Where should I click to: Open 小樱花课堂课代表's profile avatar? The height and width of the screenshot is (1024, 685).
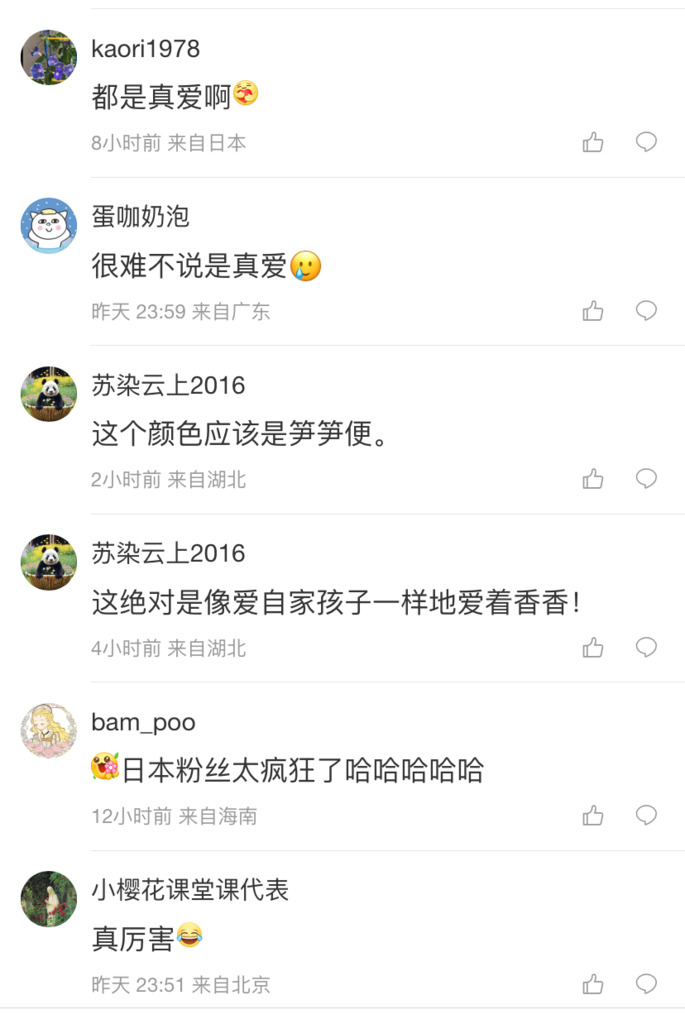tap(49, 898)
